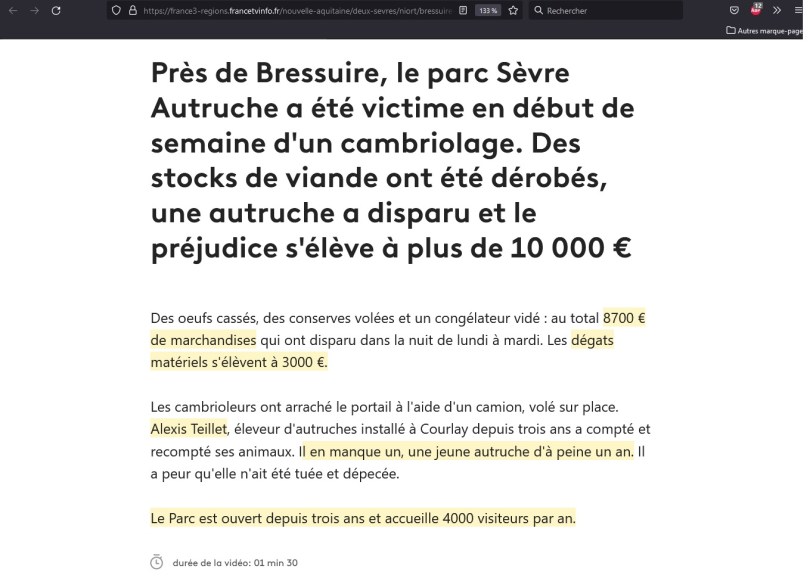This screenshot has width=810, height=578.
Task: Reload the current page
Action: [55, 10]
